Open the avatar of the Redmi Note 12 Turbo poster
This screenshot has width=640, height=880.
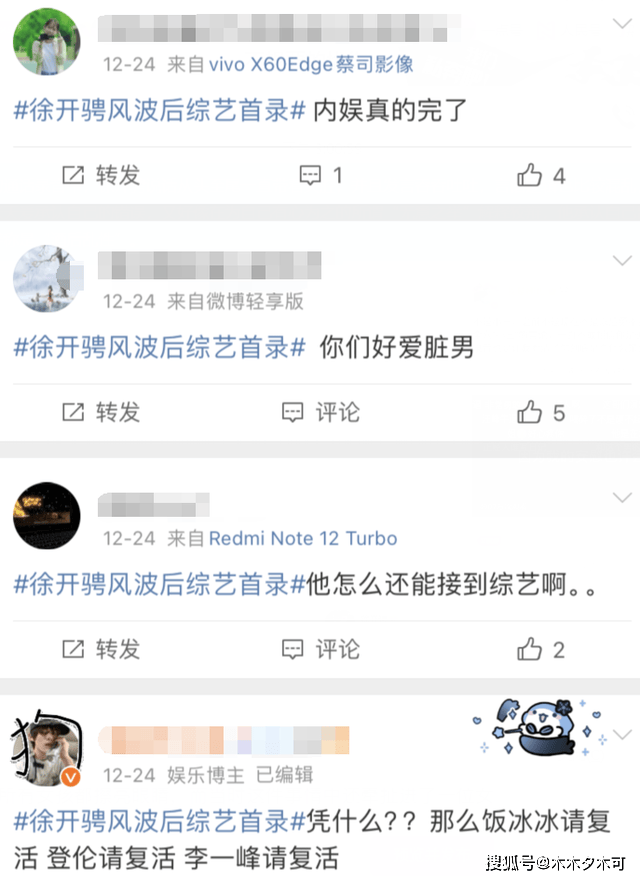point(46,515)
